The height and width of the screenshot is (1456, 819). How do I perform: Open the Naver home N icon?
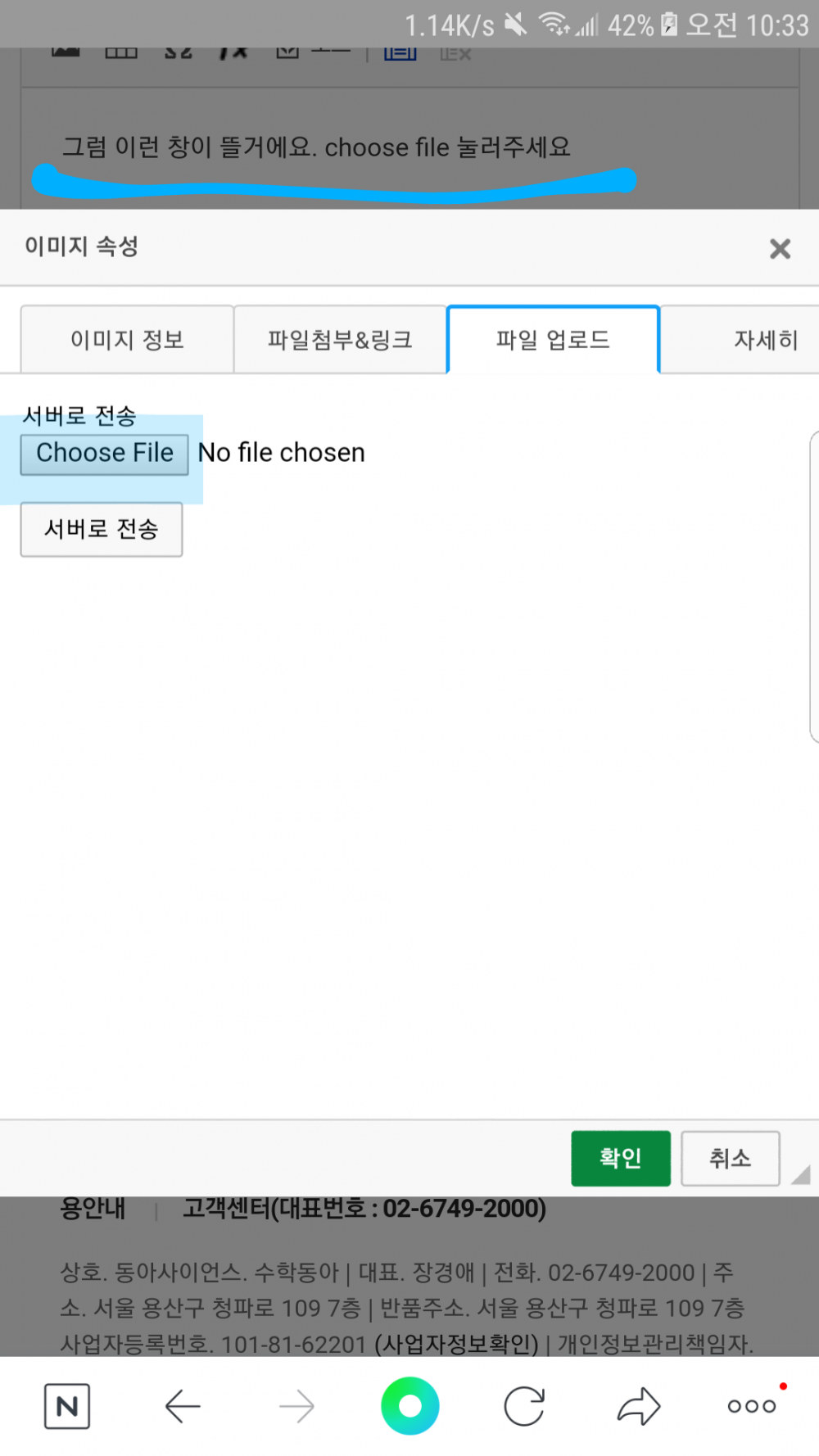(x=67, y=1407)
